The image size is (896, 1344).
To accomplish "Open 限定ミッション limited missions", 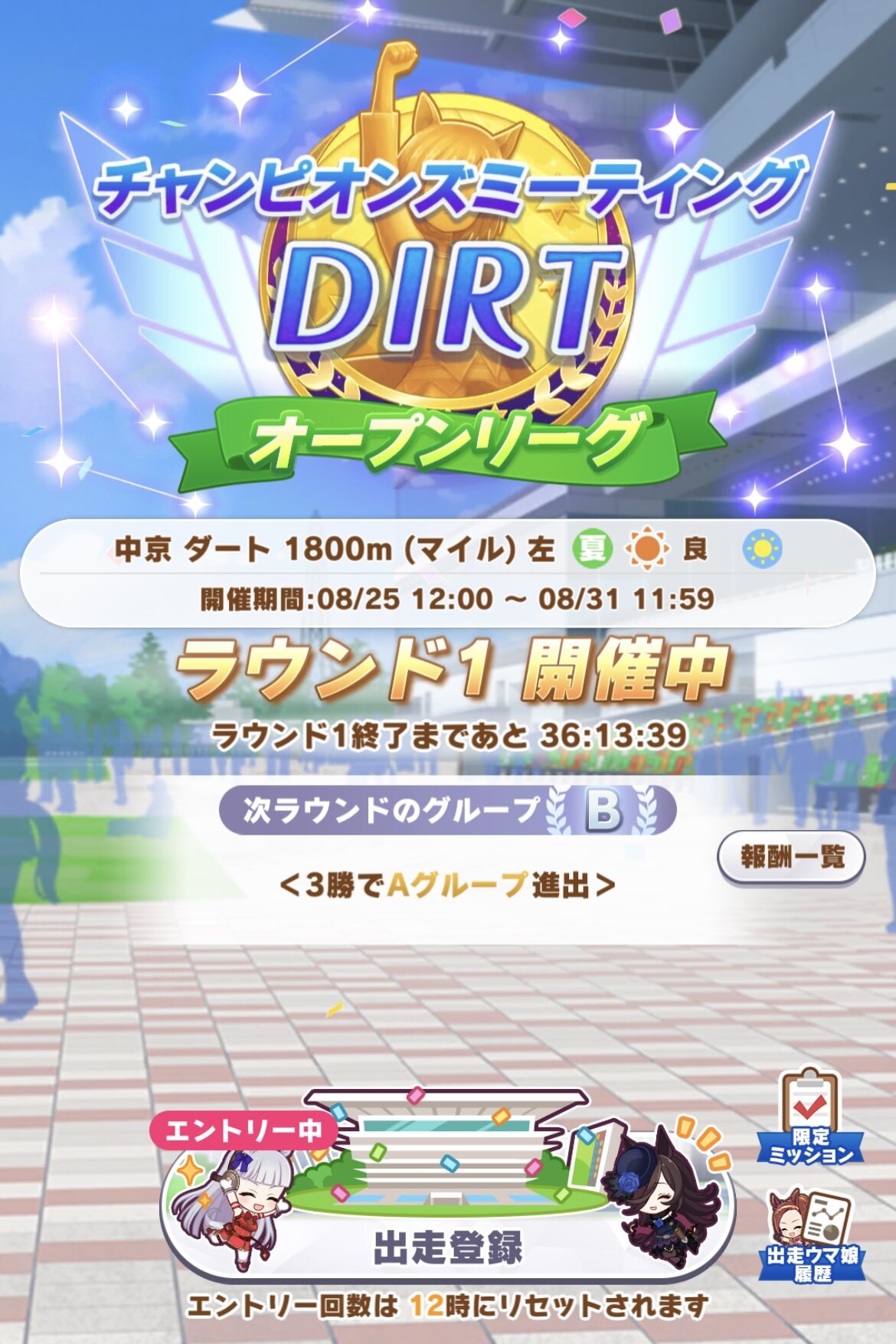I will (810, 1118).
